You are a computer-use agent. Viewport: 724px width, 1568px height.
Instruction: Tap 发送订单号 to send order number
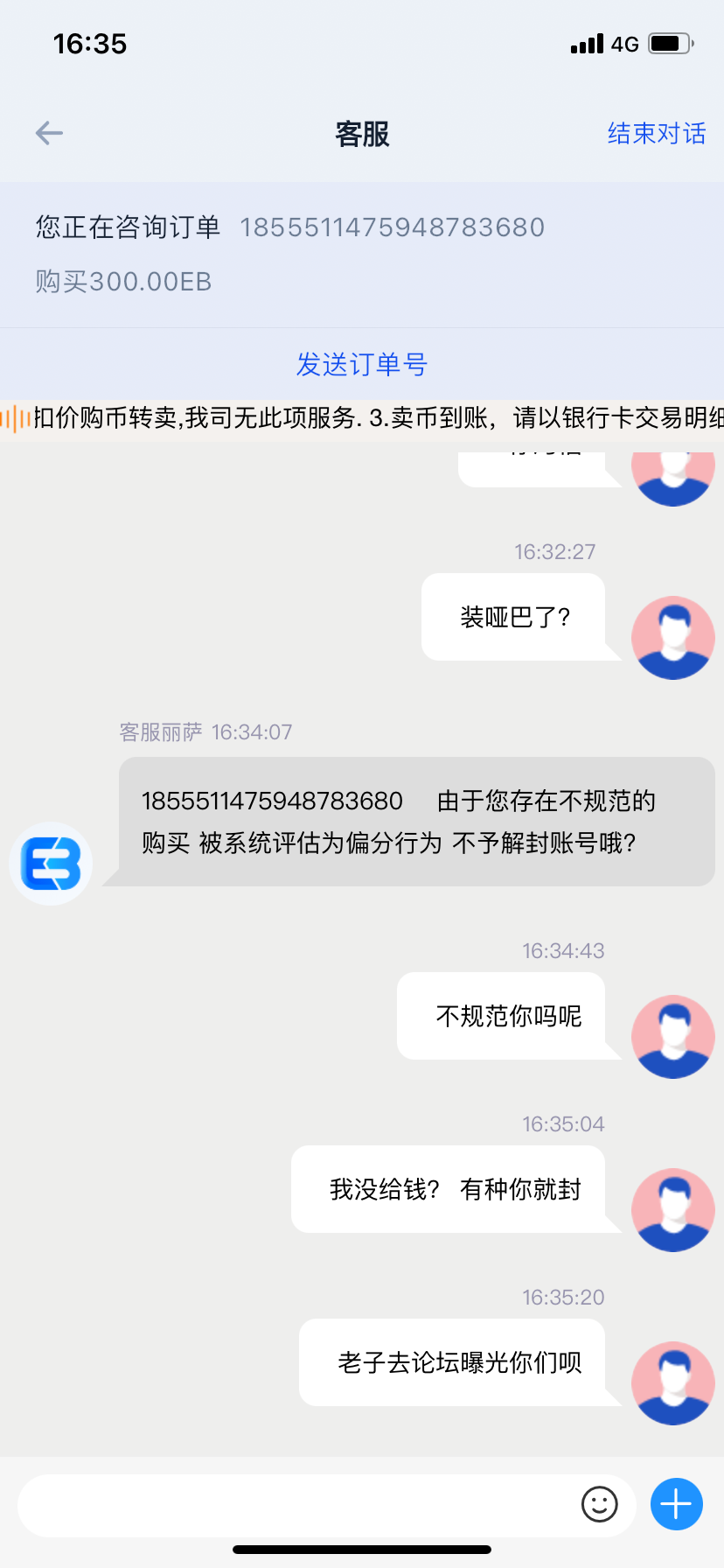click(x=361, y=364)
